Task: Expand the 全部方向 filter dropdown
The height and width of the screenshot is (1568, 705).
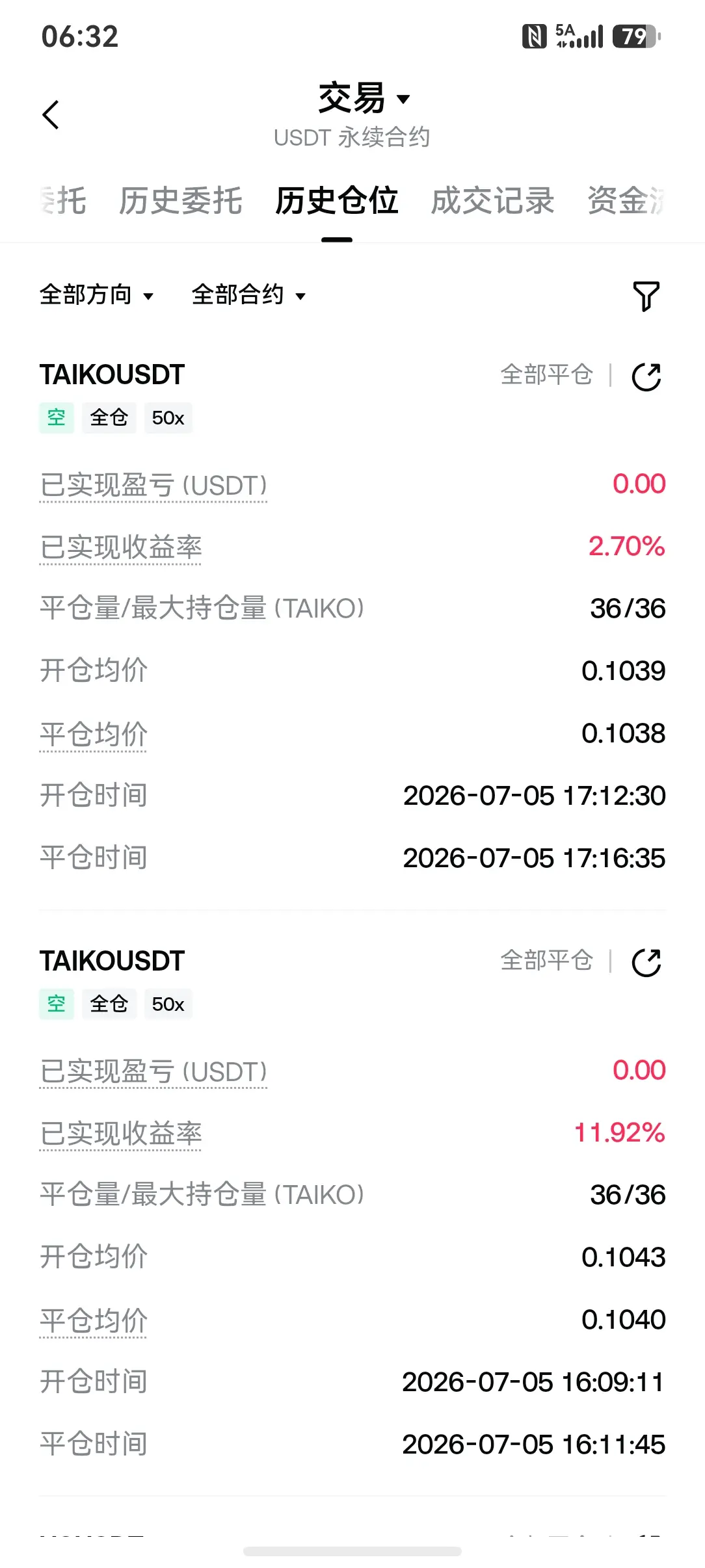Action: [97, 295]
